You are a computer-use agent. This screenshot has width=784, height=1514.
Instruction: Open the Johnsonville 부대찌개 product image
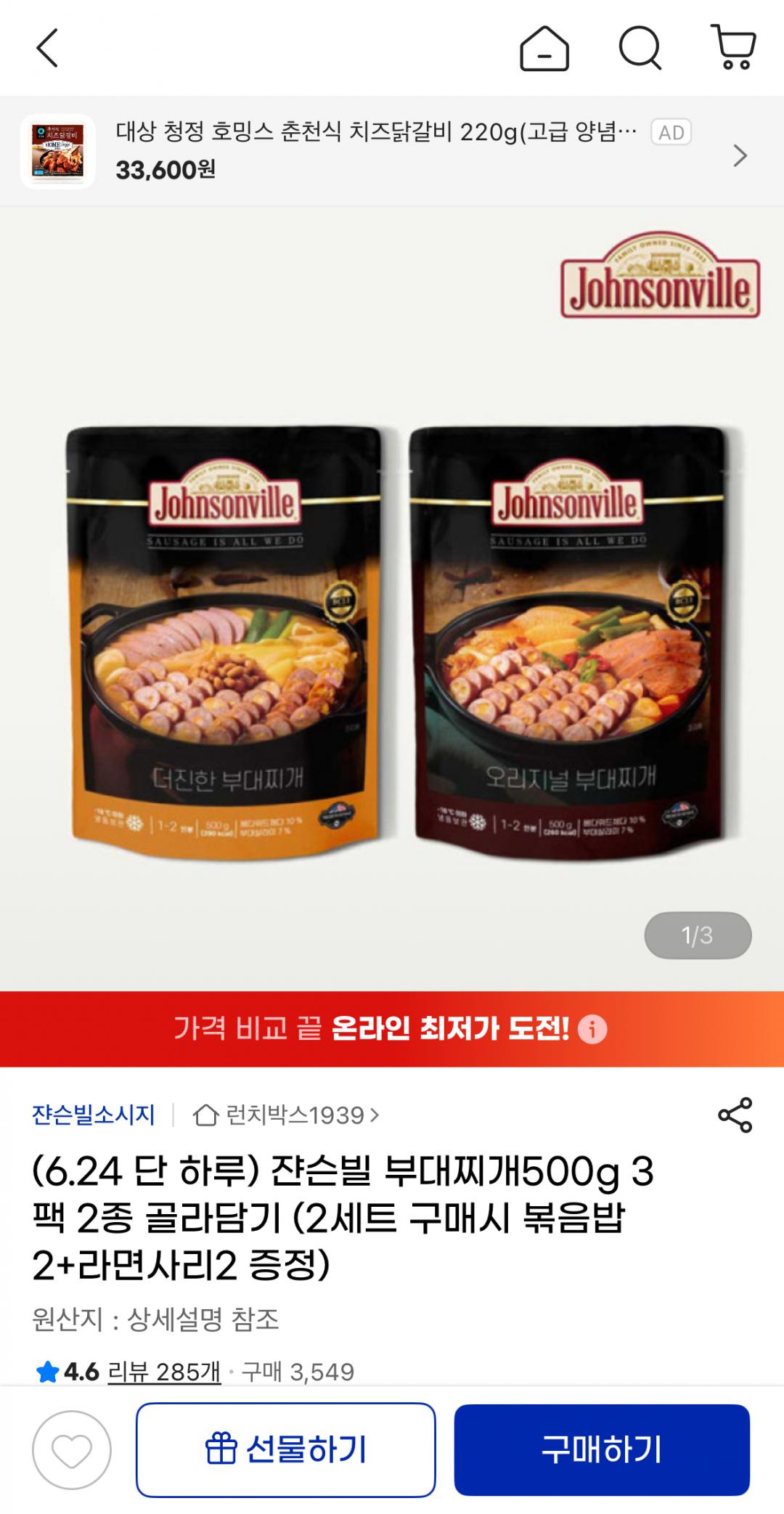tap(392, 639)
